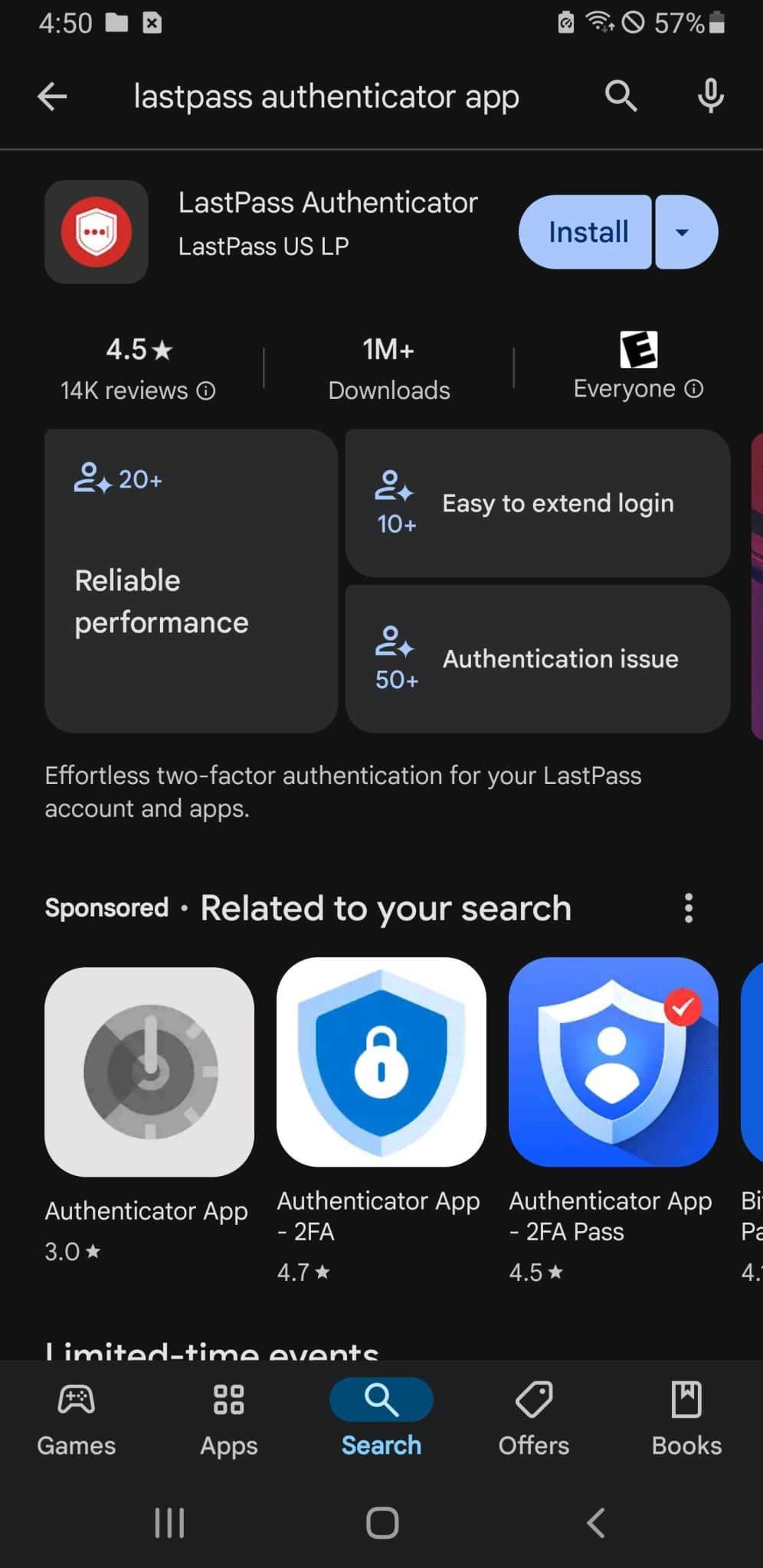The image size is (763, 1568).
Task: Show info about the 14K reviews
Action: 206,390
